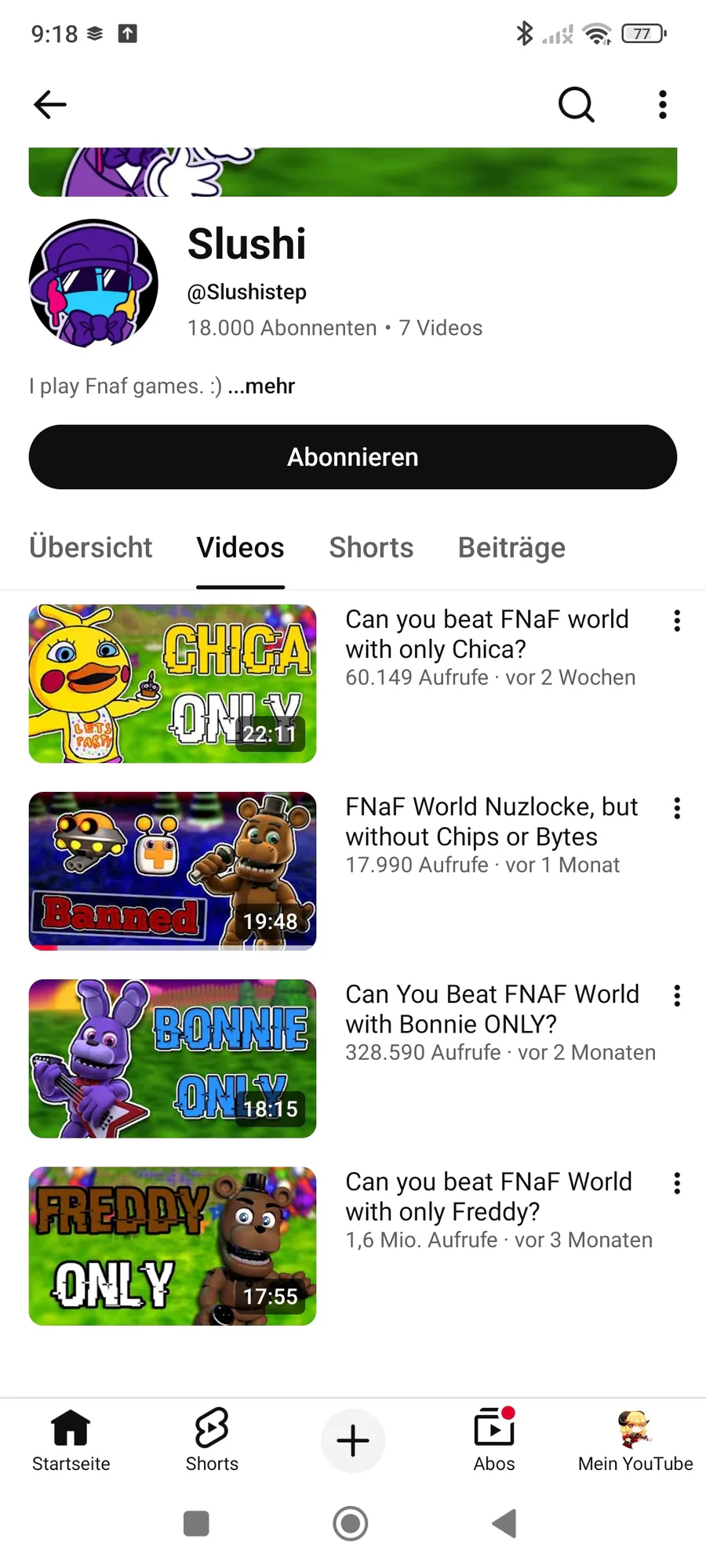Open options for the Nuzlocke video

677,808
